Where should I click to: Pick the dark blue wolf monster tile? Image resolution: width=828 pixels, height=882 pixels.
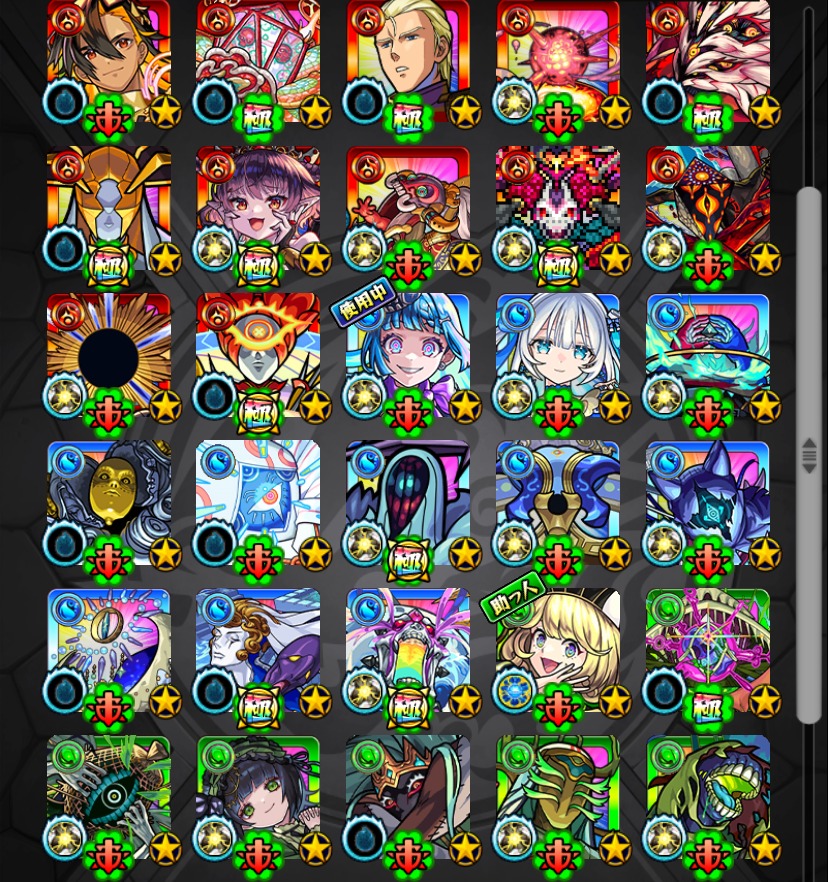click(708, 502)
